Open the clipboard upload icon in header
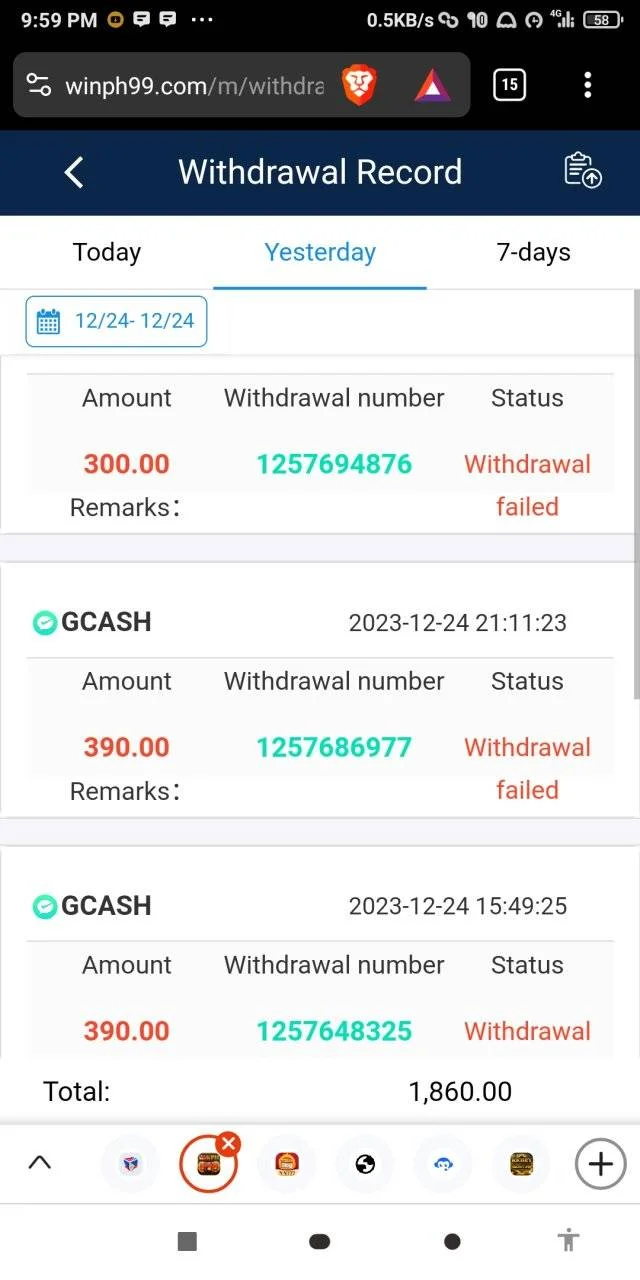Screen dimensions: 640x1280 tap(583, 171)
